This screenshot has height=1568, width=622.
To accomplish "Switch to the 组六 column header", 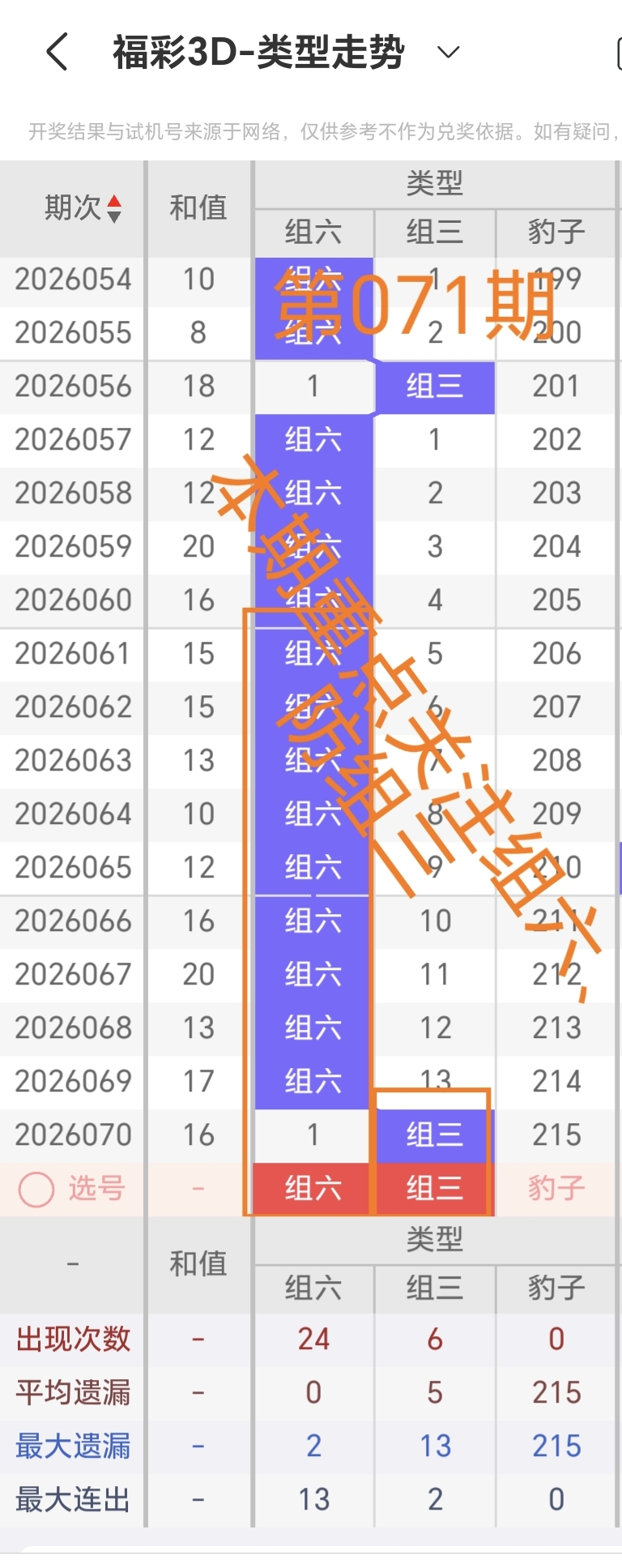I will 313,233.
